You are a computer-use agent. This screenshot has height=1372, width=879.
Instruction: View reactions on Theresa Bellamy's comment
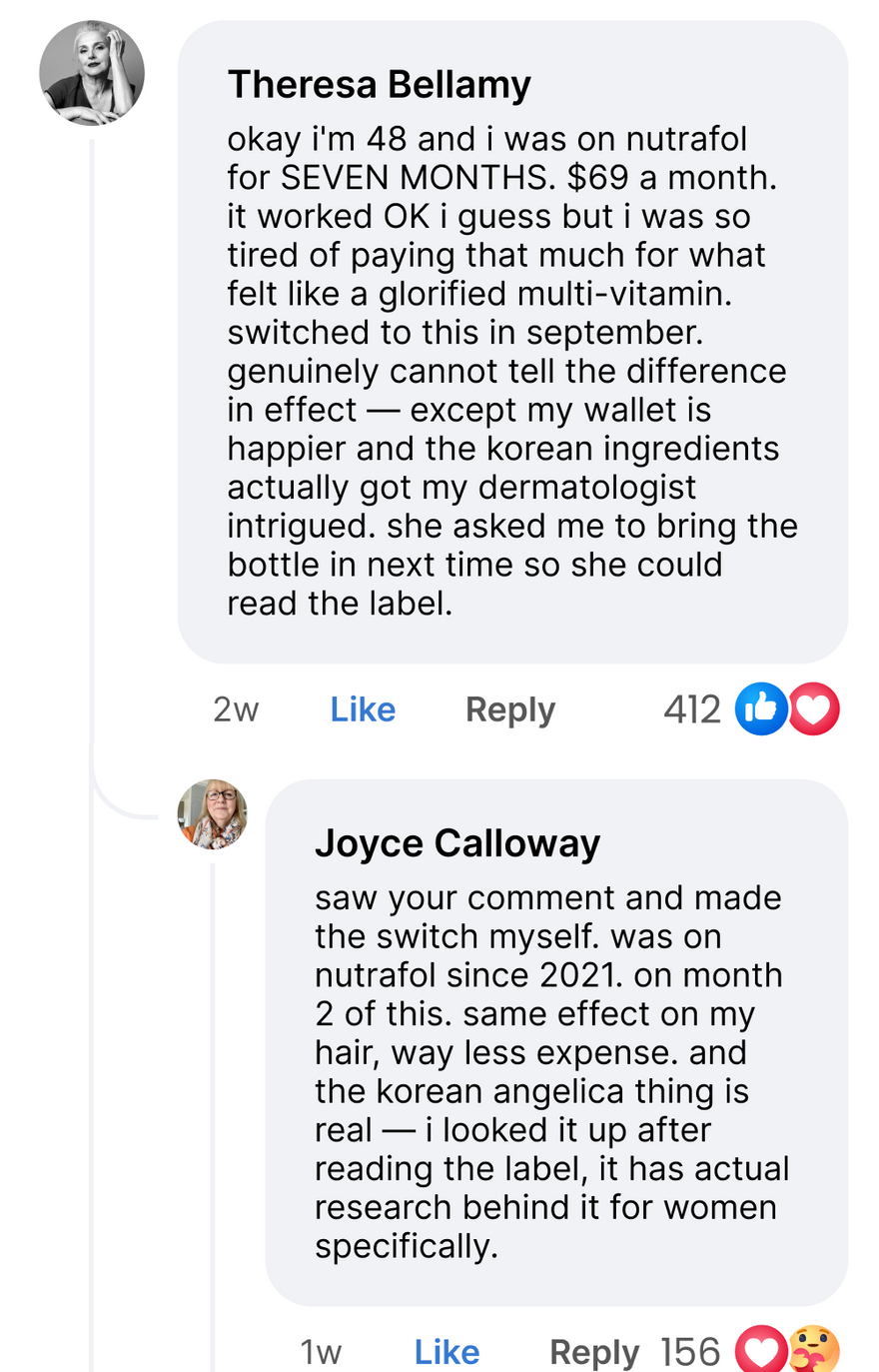point(751,709)
